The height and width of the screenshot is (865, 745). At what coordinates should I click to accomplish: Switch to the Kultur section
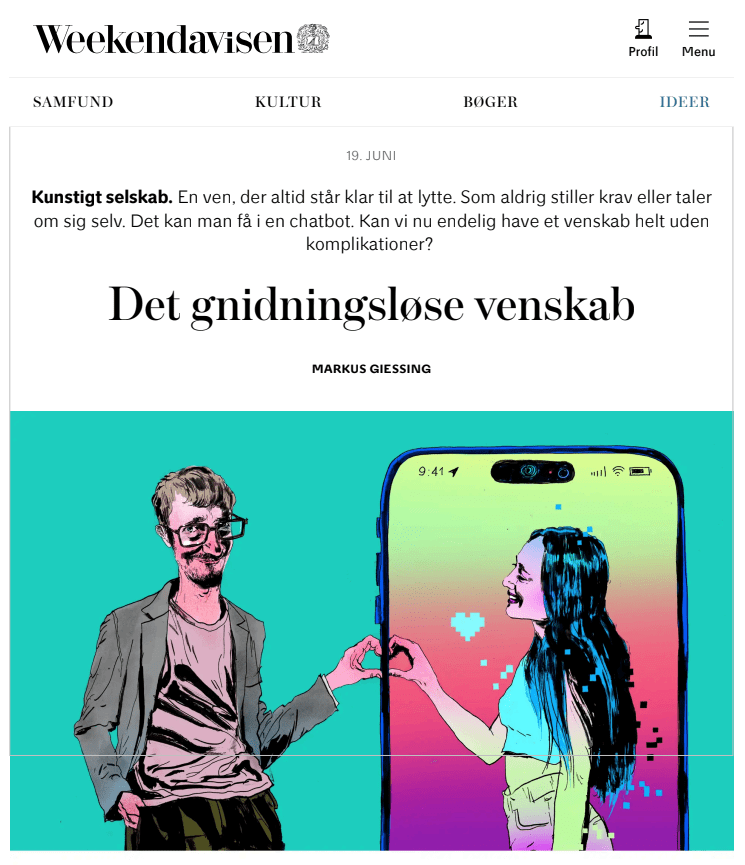pos(288,102)
